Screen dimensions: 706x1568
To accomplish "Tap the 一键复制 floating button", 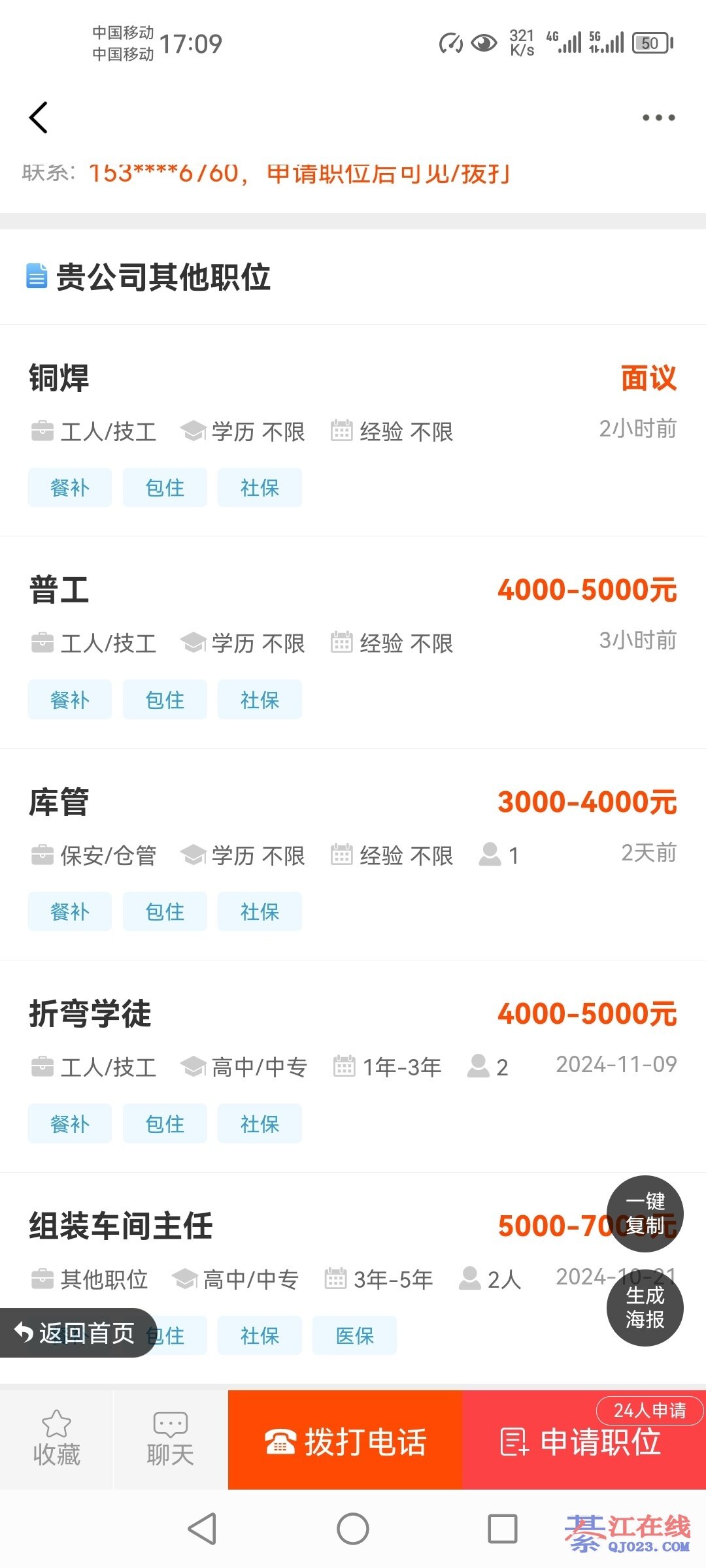I will (x=645, y=1213).
